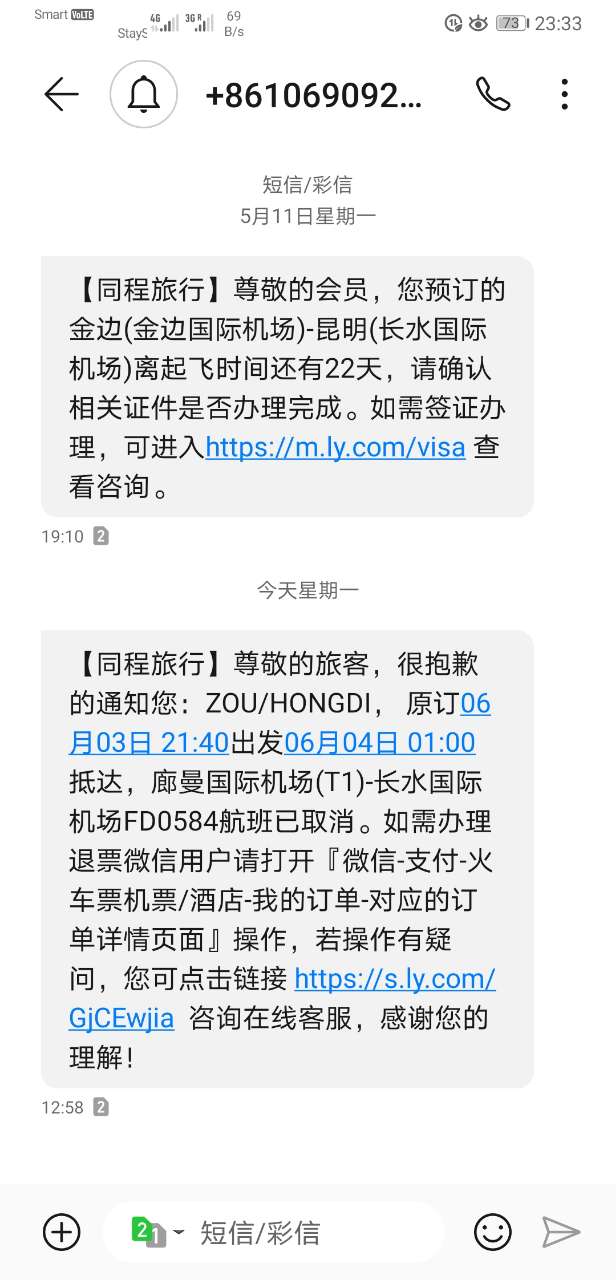Open the m.ly.com/visa link
The image size is (616, 1280).
[x=335, y=447]
